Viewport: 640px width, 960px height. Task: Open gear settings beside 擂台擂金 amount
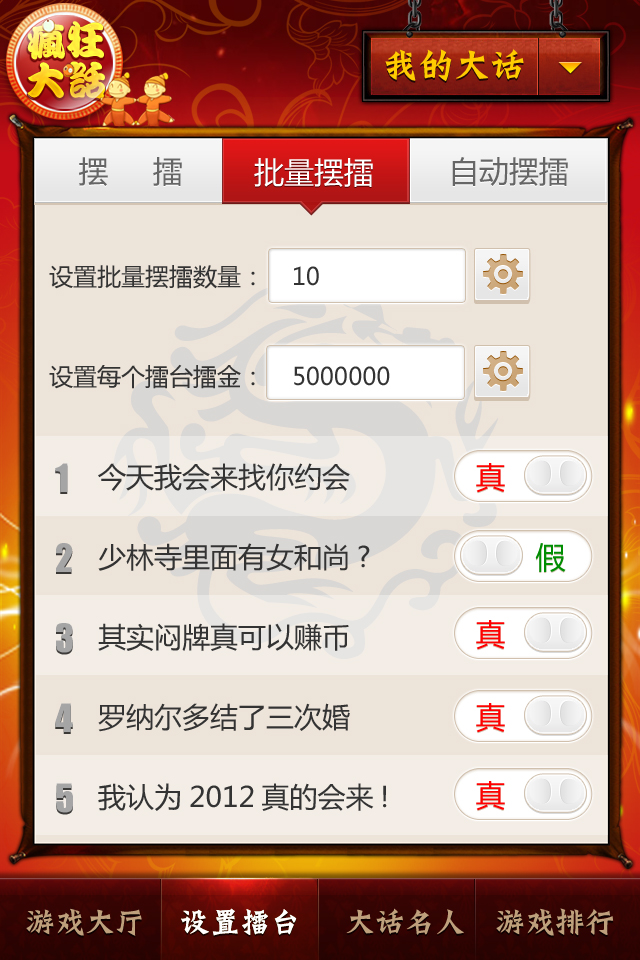coord(502,373)
